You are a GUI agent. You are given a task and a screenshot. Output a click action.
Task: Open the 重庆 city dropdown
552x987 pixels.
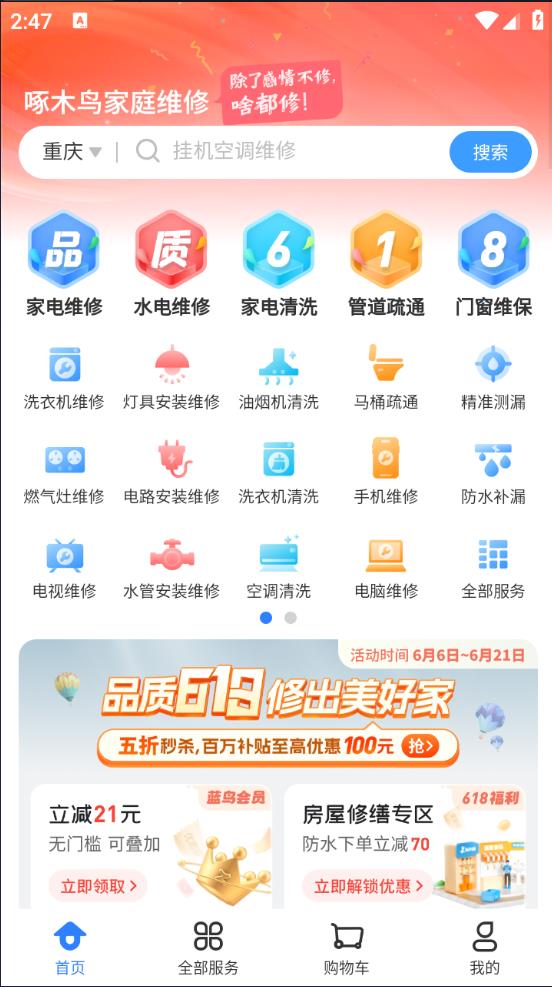coord(71,152)
